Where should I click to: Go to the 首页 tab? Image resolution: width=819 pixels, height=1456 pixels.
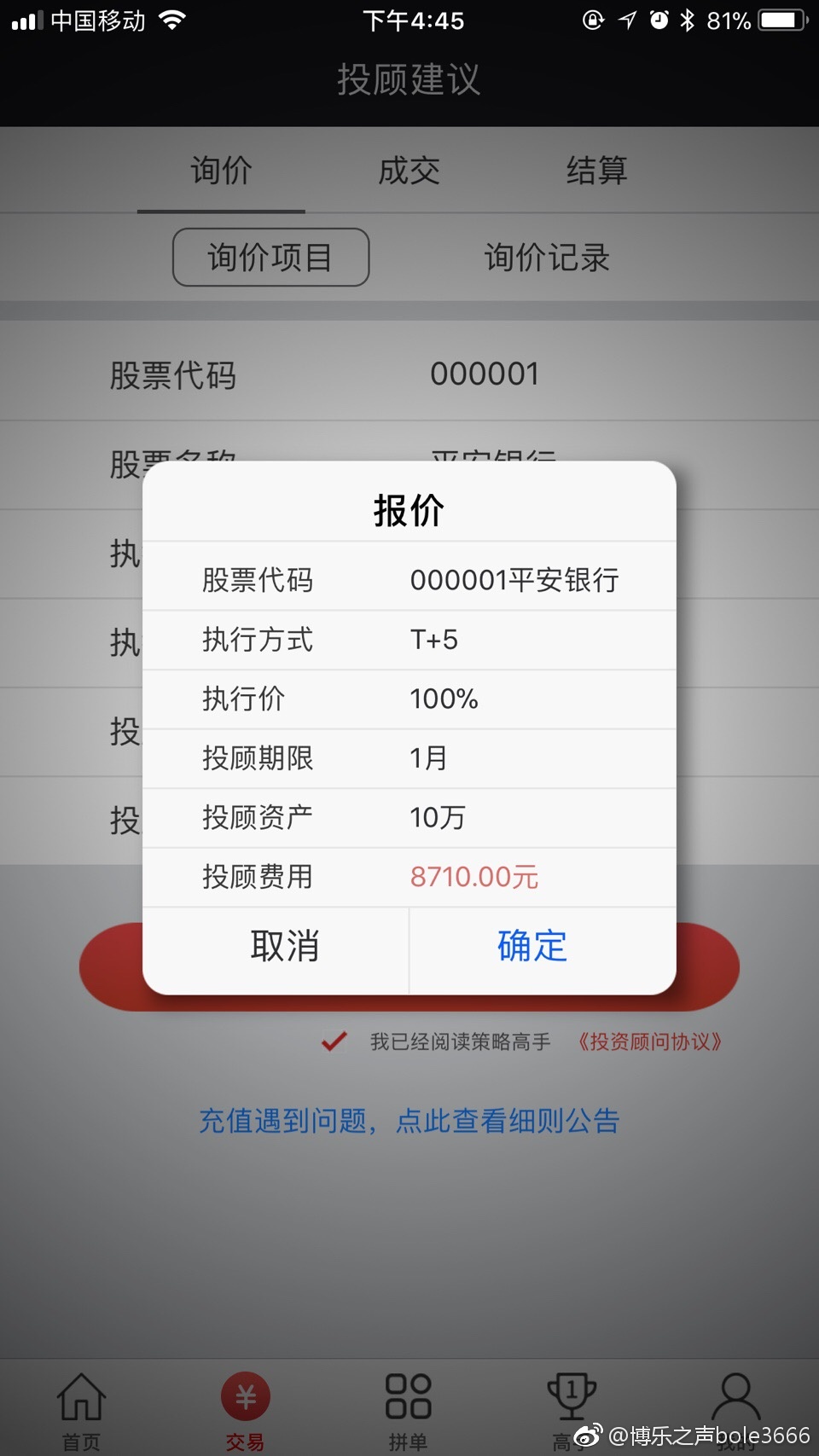click(81, 1409)
